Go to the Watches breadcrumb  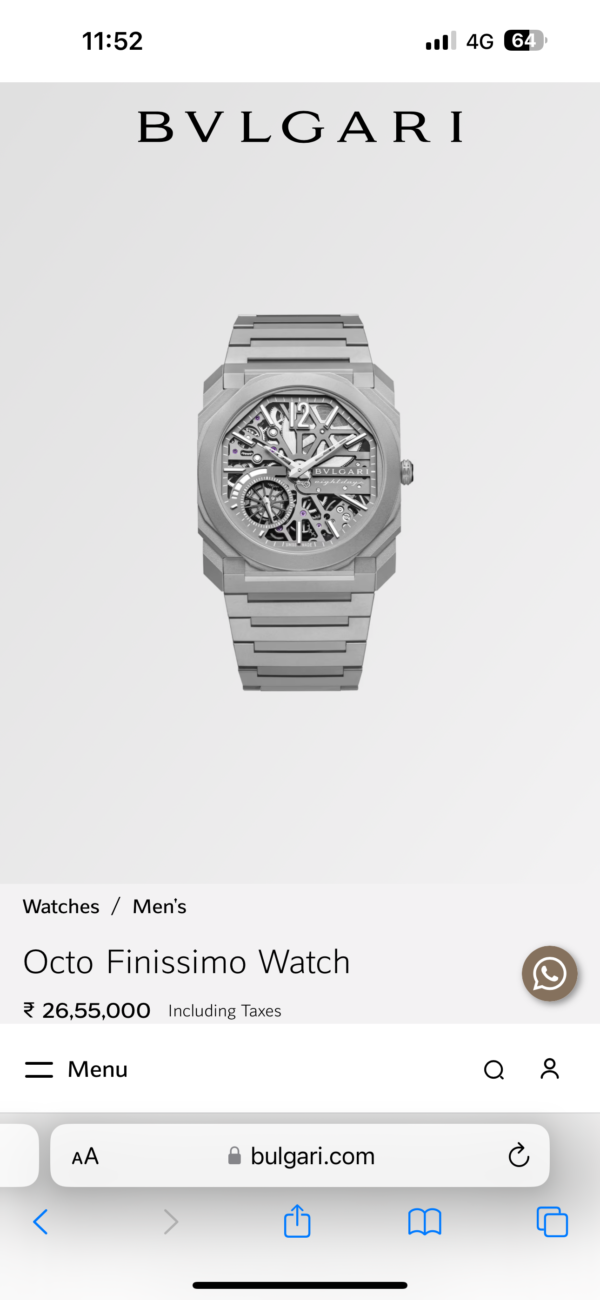[x=61, y=907]
